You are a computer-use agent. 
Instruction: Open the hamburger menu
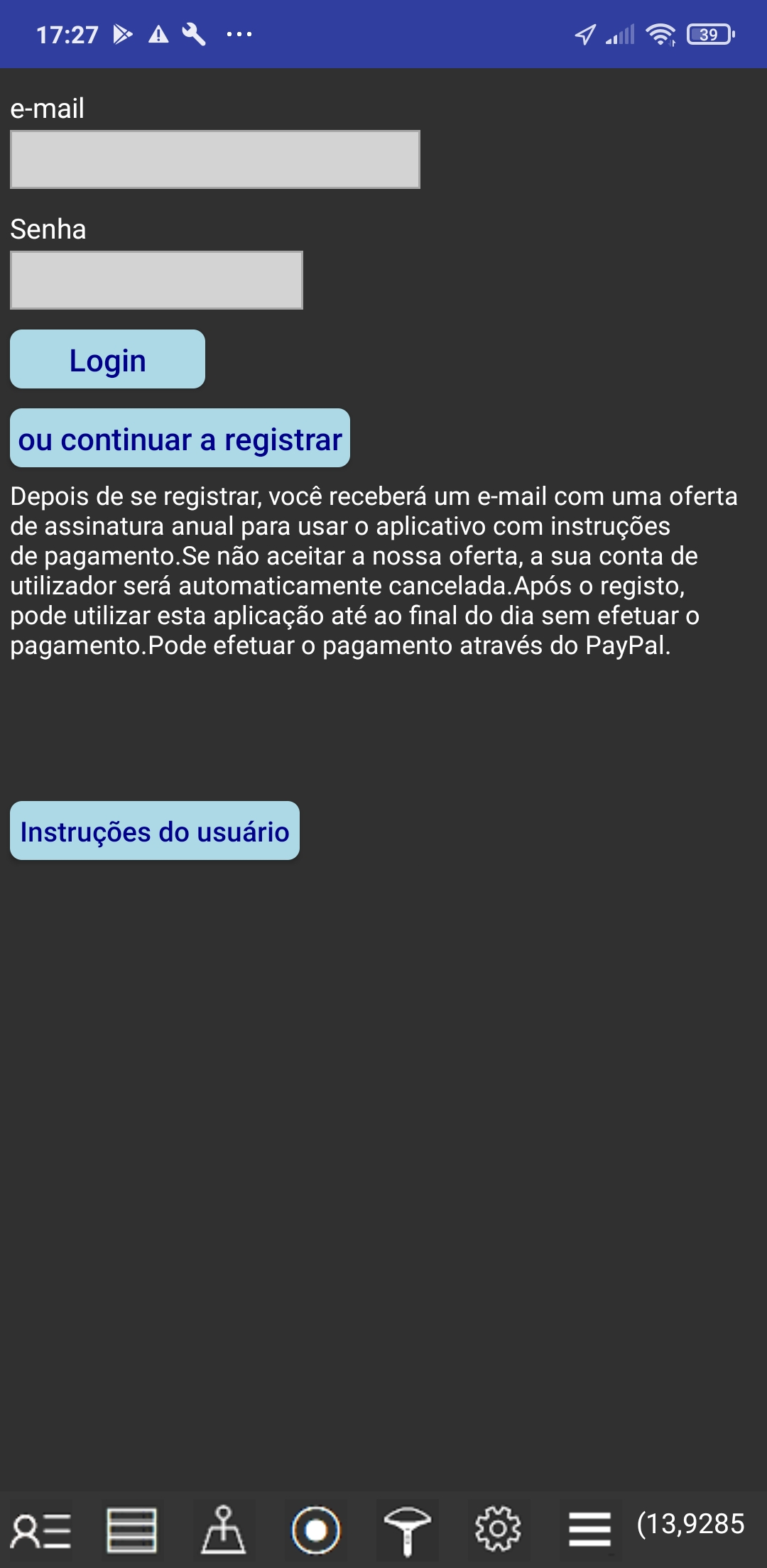click(x=589, y=1530)
